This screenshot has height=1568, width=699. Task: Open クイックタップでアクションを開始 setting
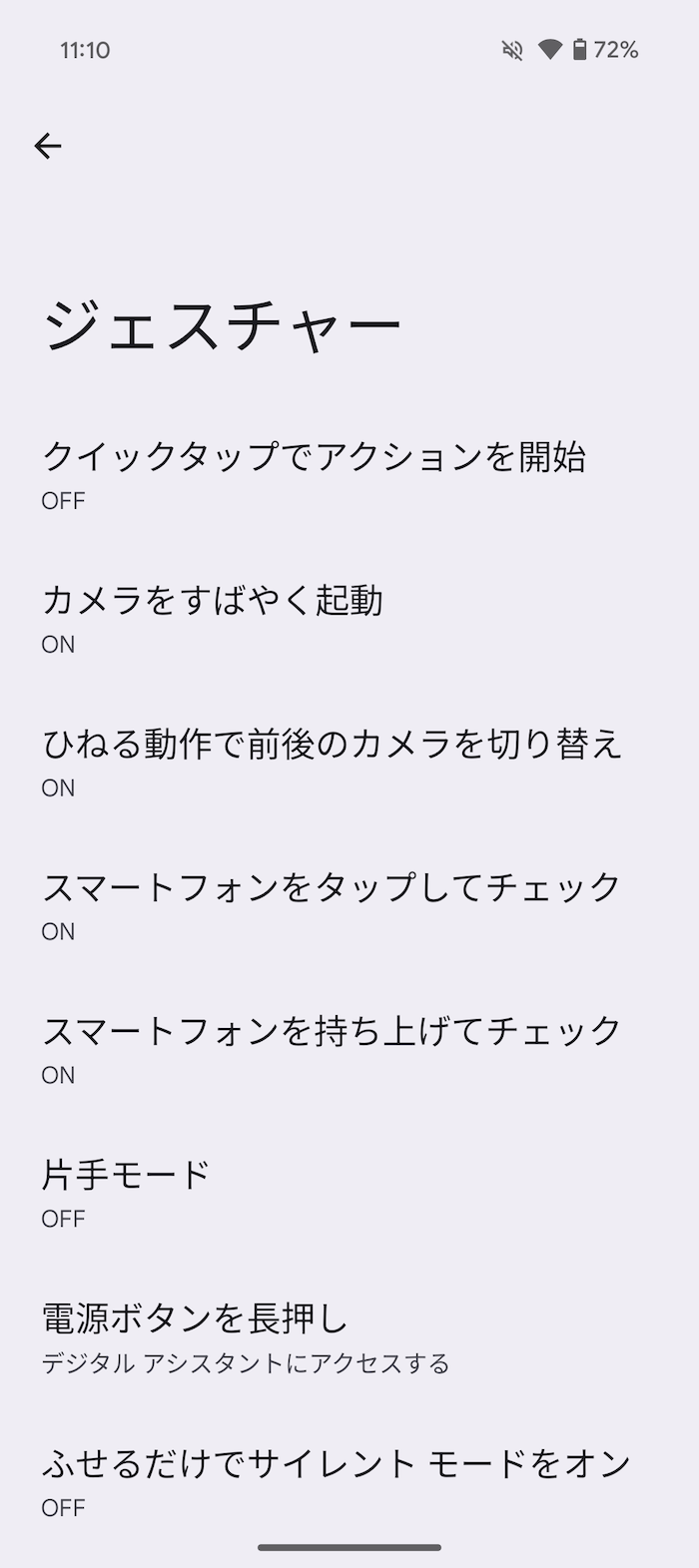349,475
